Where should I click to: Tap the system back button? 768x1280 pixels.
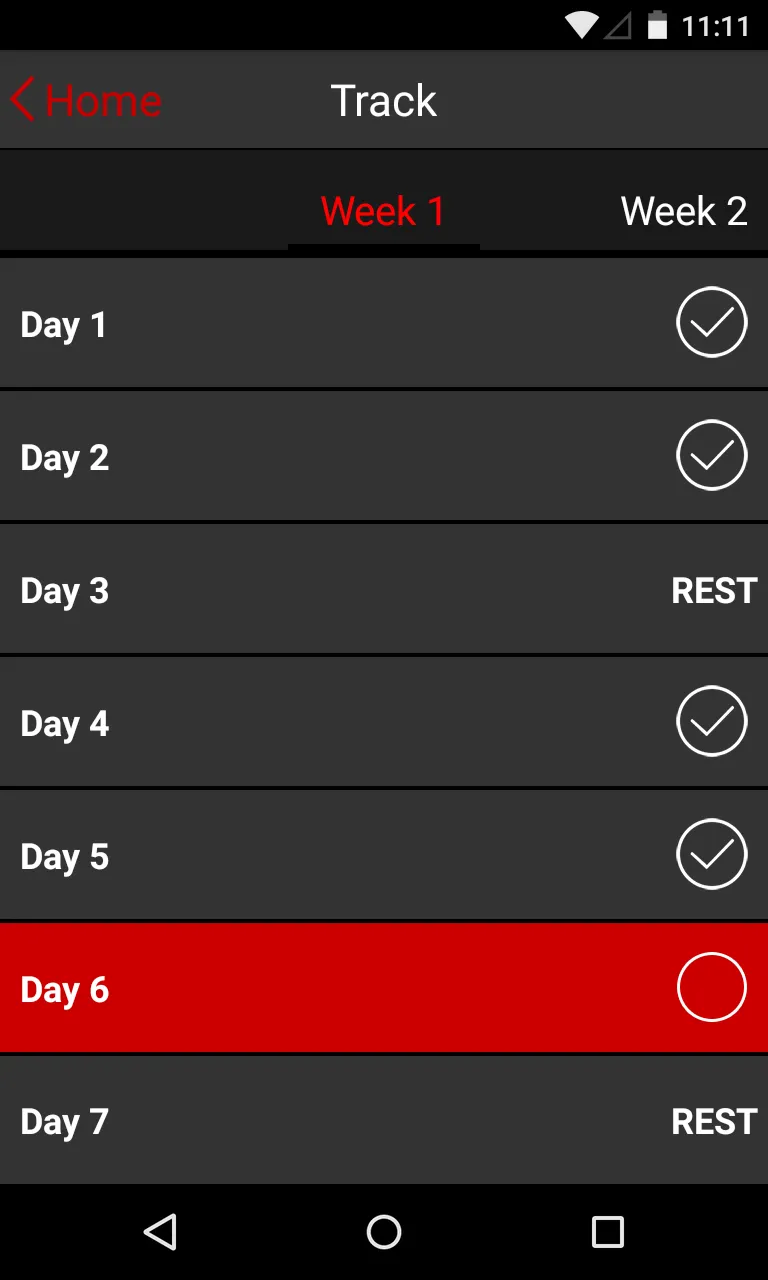[160, 1232]
